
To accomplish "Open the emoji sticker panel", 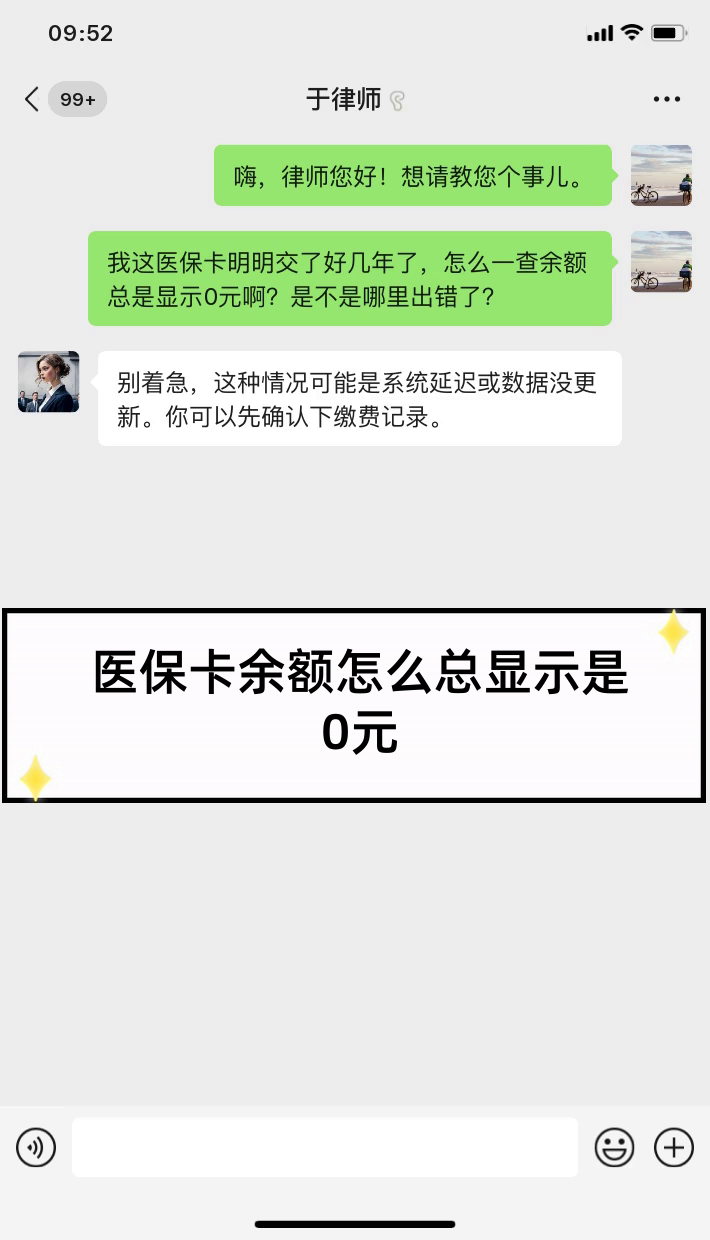I will coord(614,1147).
